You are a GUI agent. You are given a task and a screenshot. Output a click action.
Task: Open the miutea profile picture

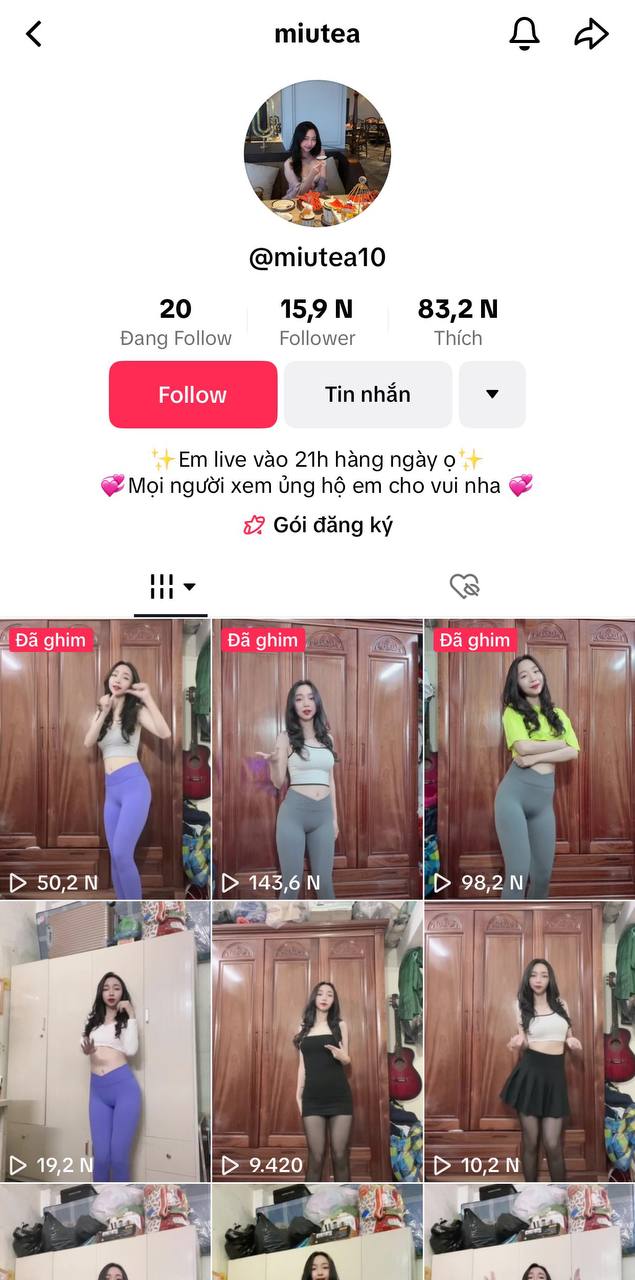point(317,153)
